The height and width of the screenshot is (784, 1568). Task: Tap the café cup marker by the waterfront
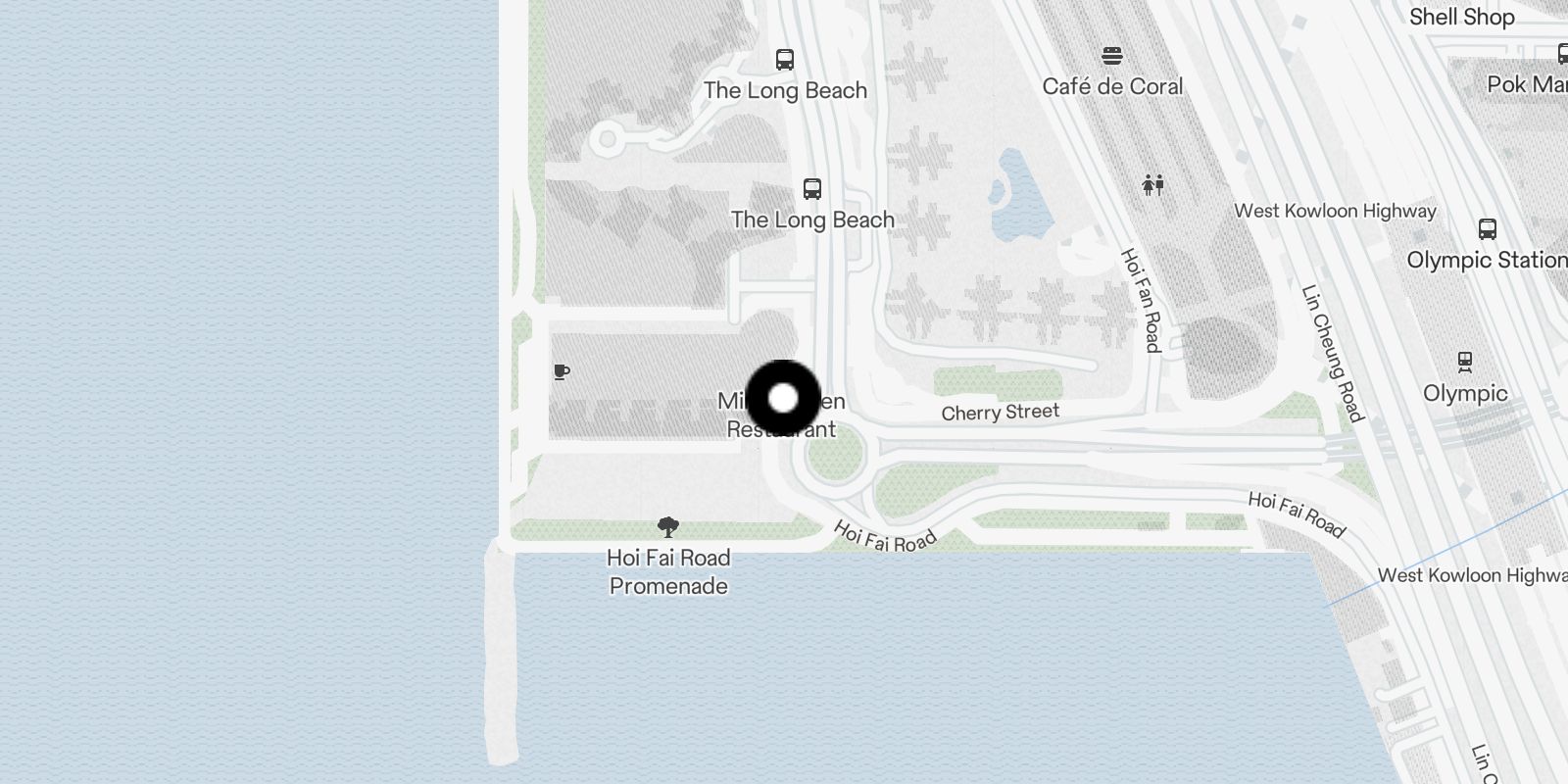561,371
